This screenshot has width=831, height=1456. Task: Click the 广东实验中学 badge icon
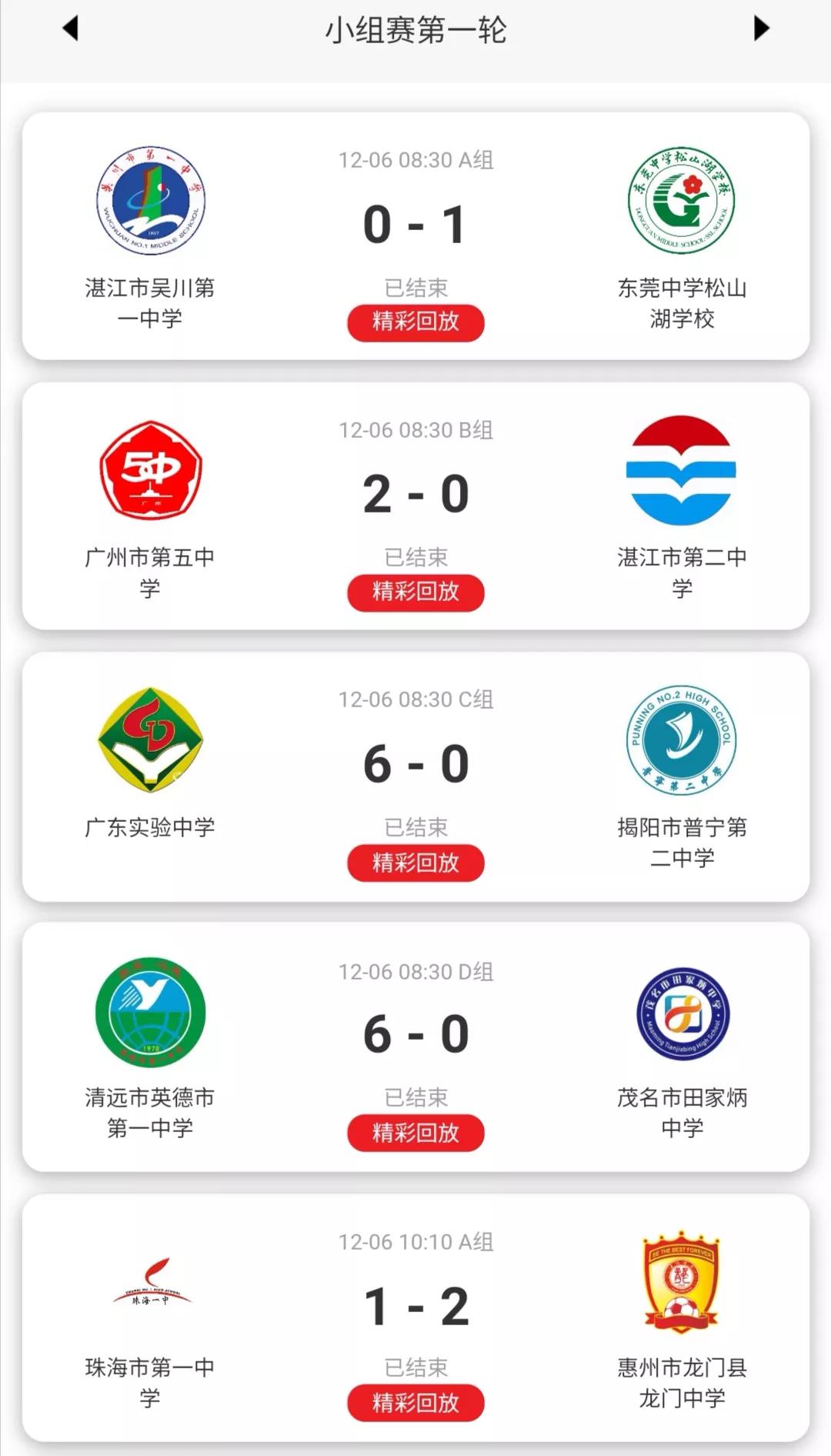pyautogui.click(x=151, y=741)
